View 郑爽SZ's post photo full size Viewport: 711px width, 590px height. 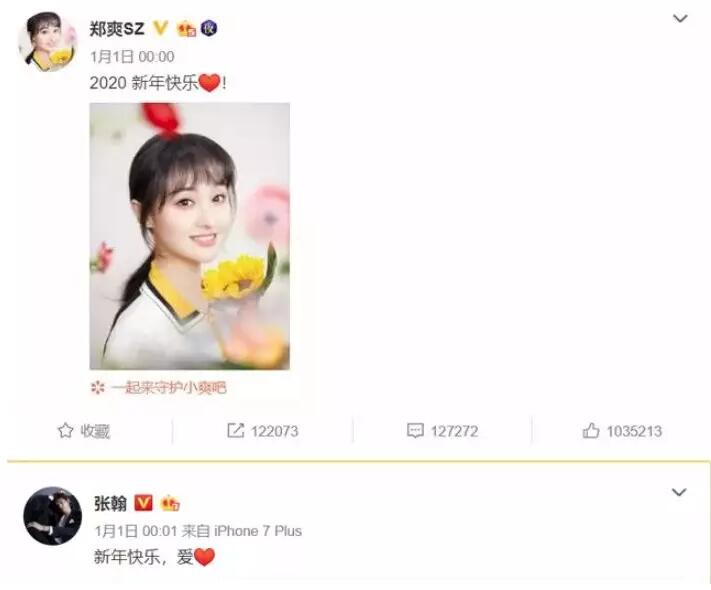click(189, 236)
